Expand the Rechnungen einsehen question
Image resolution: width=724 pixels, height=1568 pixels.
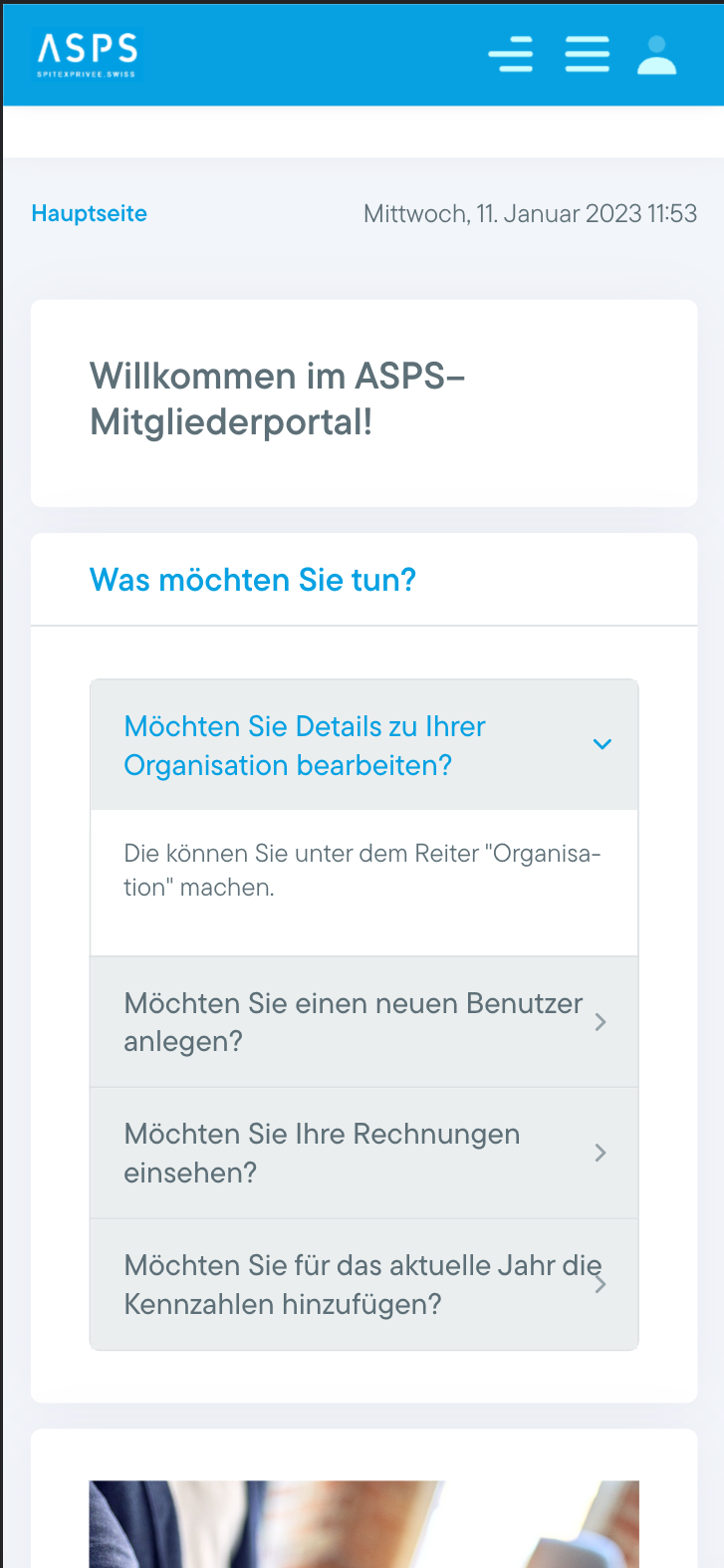pos(363,1153)
